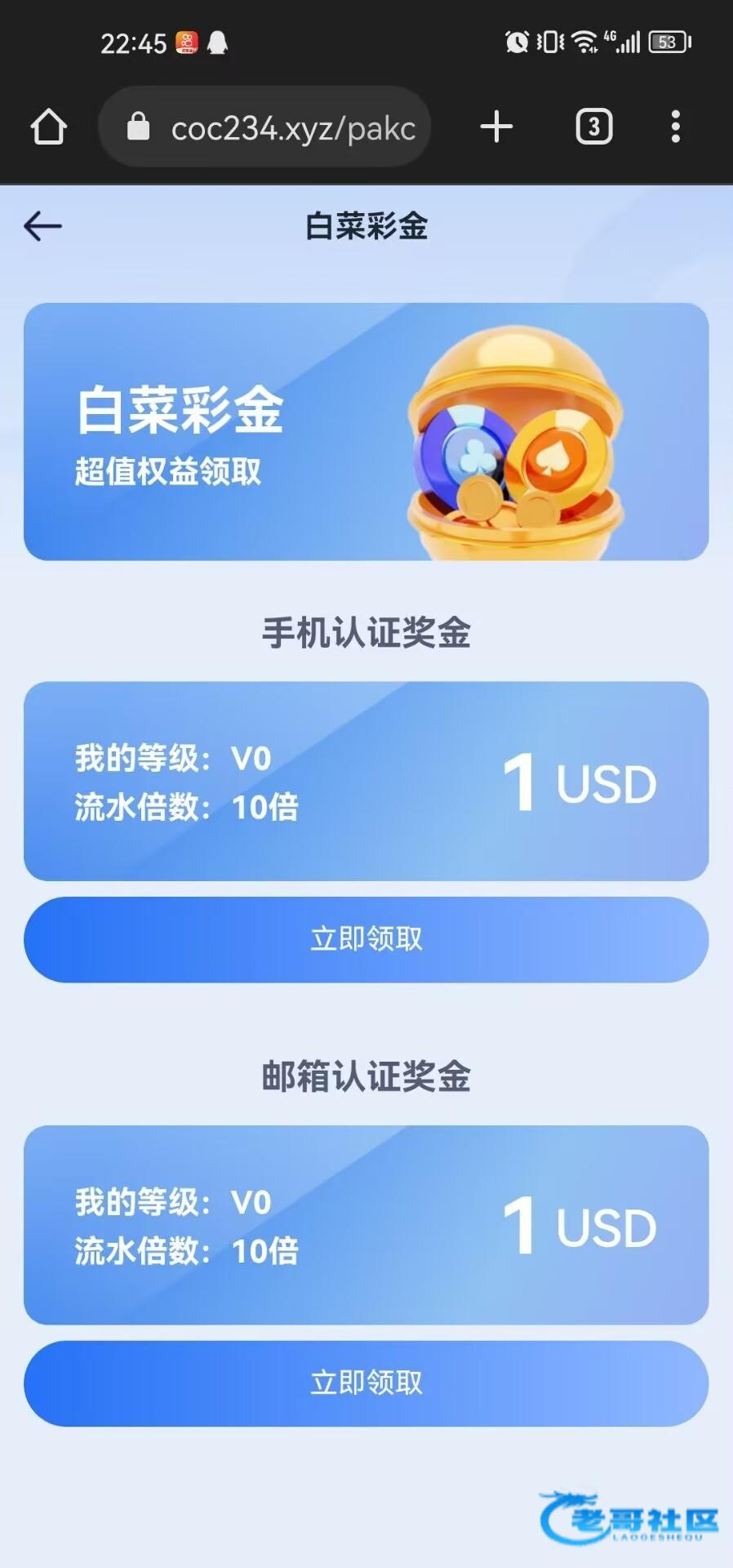Tap the 白菜彩金 page title
This screenshot has width=733, height=1568.
point(366,226)
